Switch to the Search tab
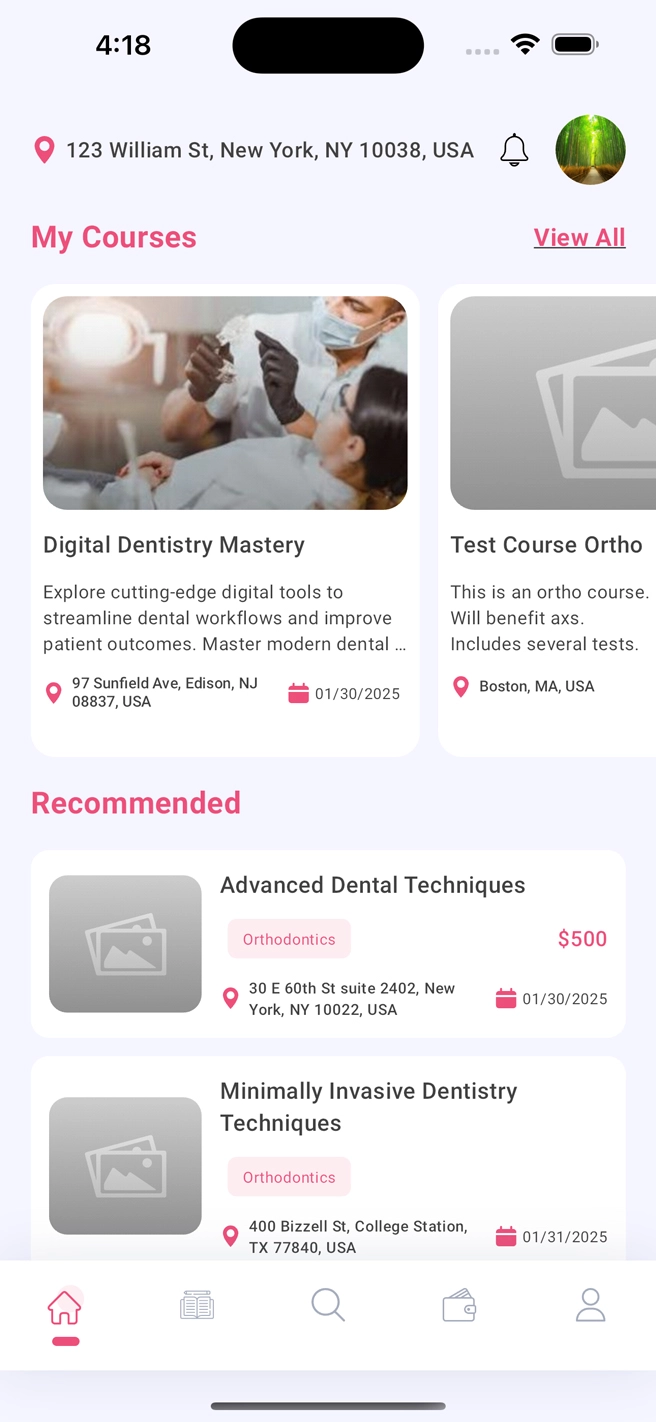 pos(328,1306)
